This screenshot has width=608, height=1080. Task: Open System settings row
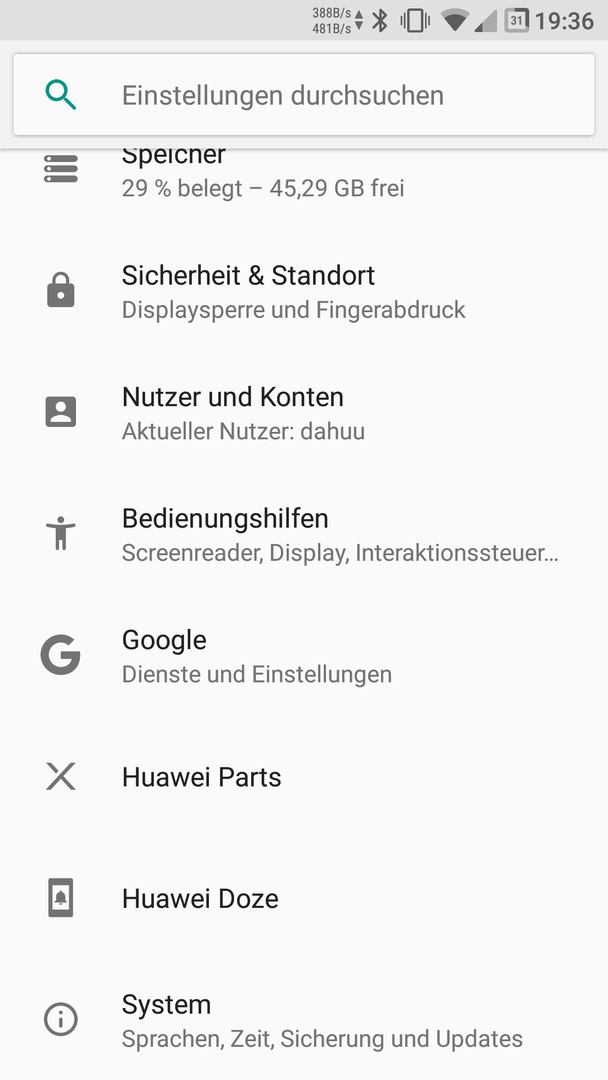(304, 1019)
